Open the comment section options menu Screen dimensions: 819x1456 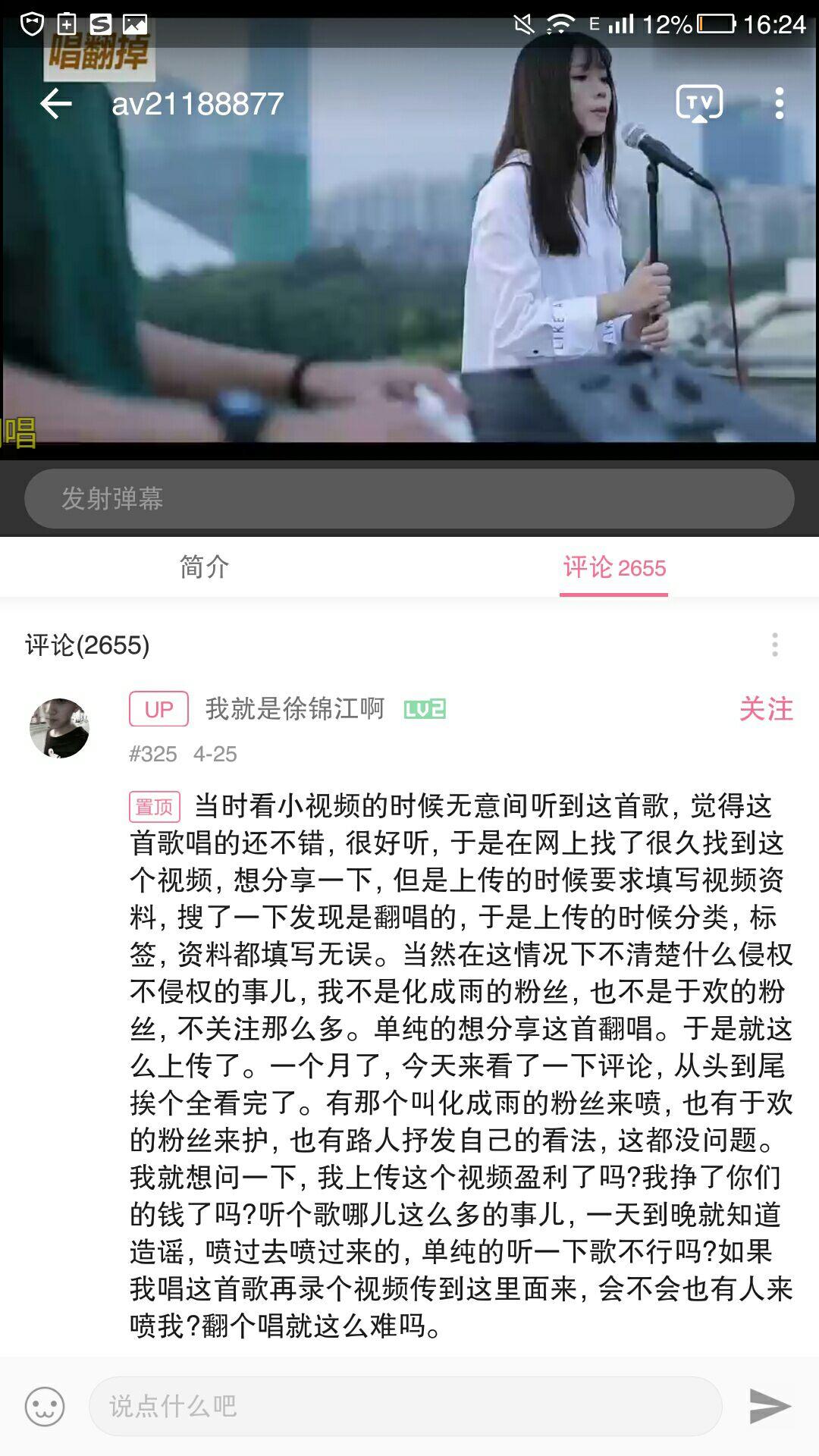pyautogui.click(x=774, y=645)
